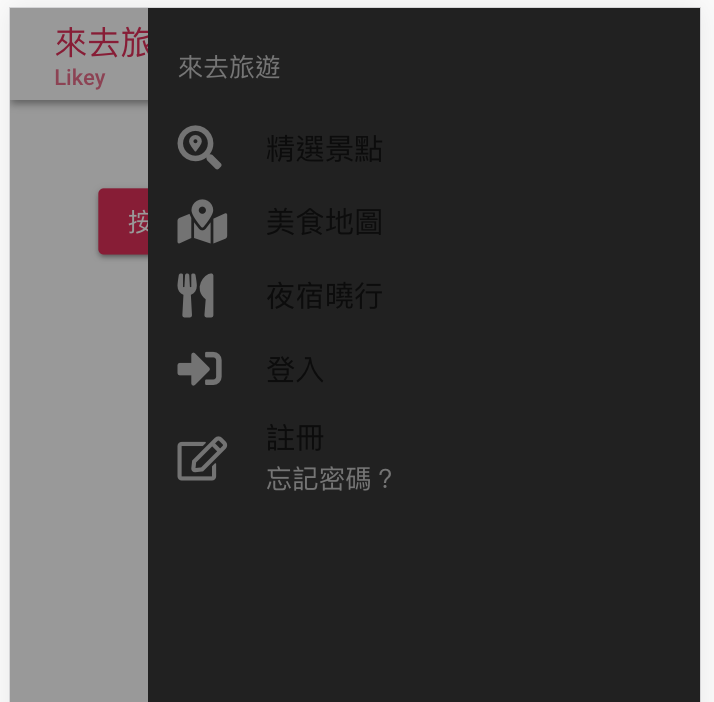Select 夜宿曉行 in the drawer
Viewport: 714px width, 702px height.
coord(324,296)
